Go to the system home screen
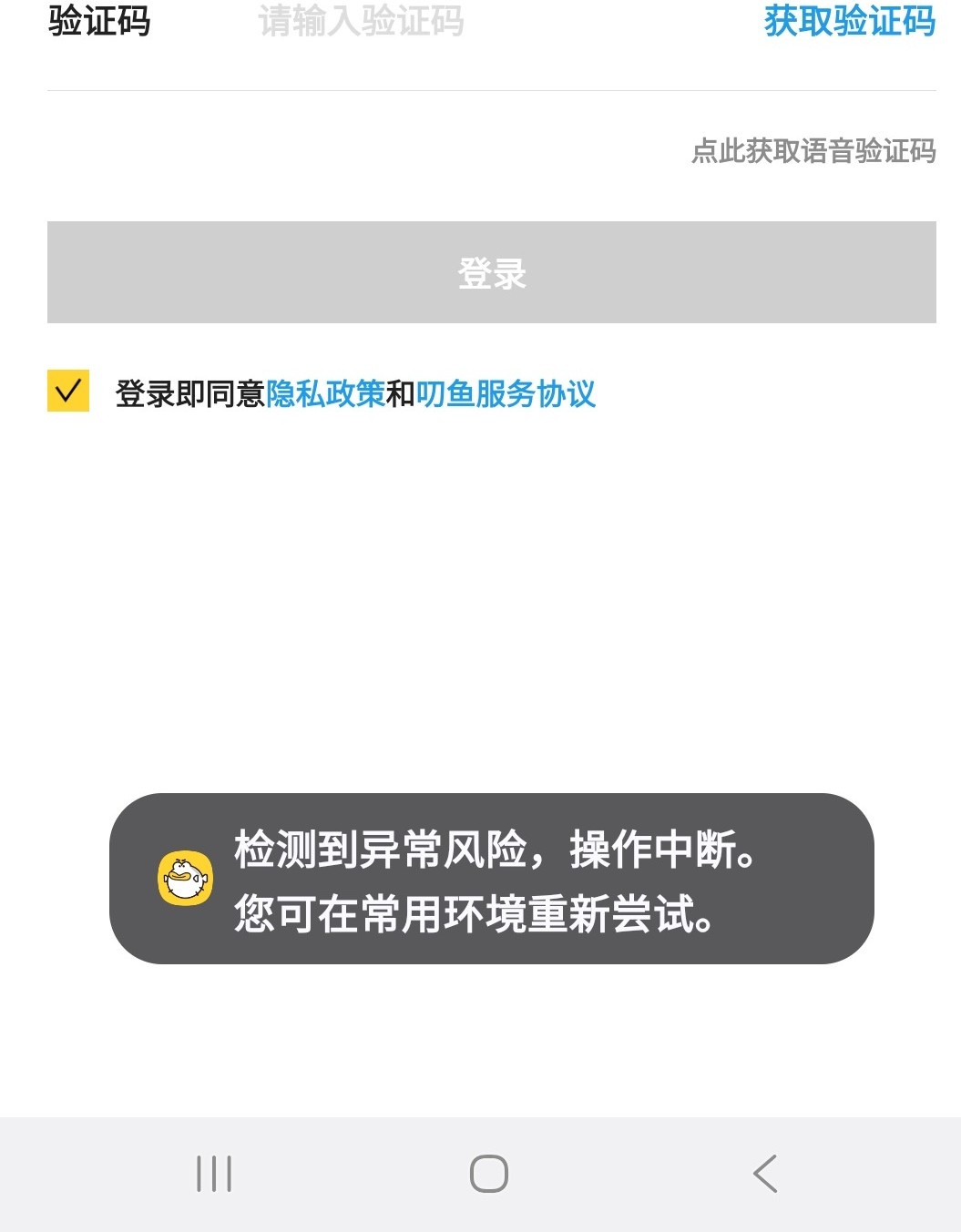 (488, 1174)
